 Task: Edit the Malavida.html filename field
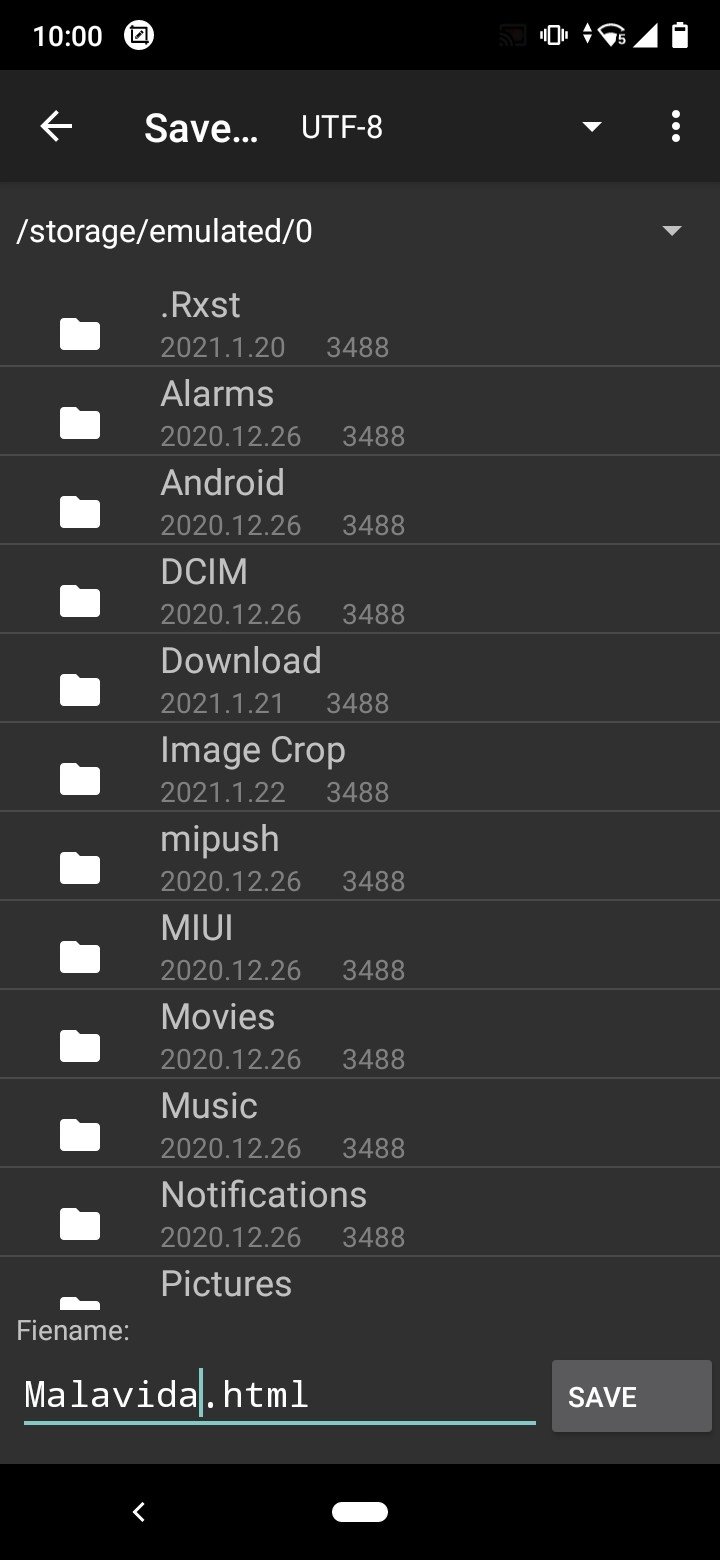(280, 1394)
